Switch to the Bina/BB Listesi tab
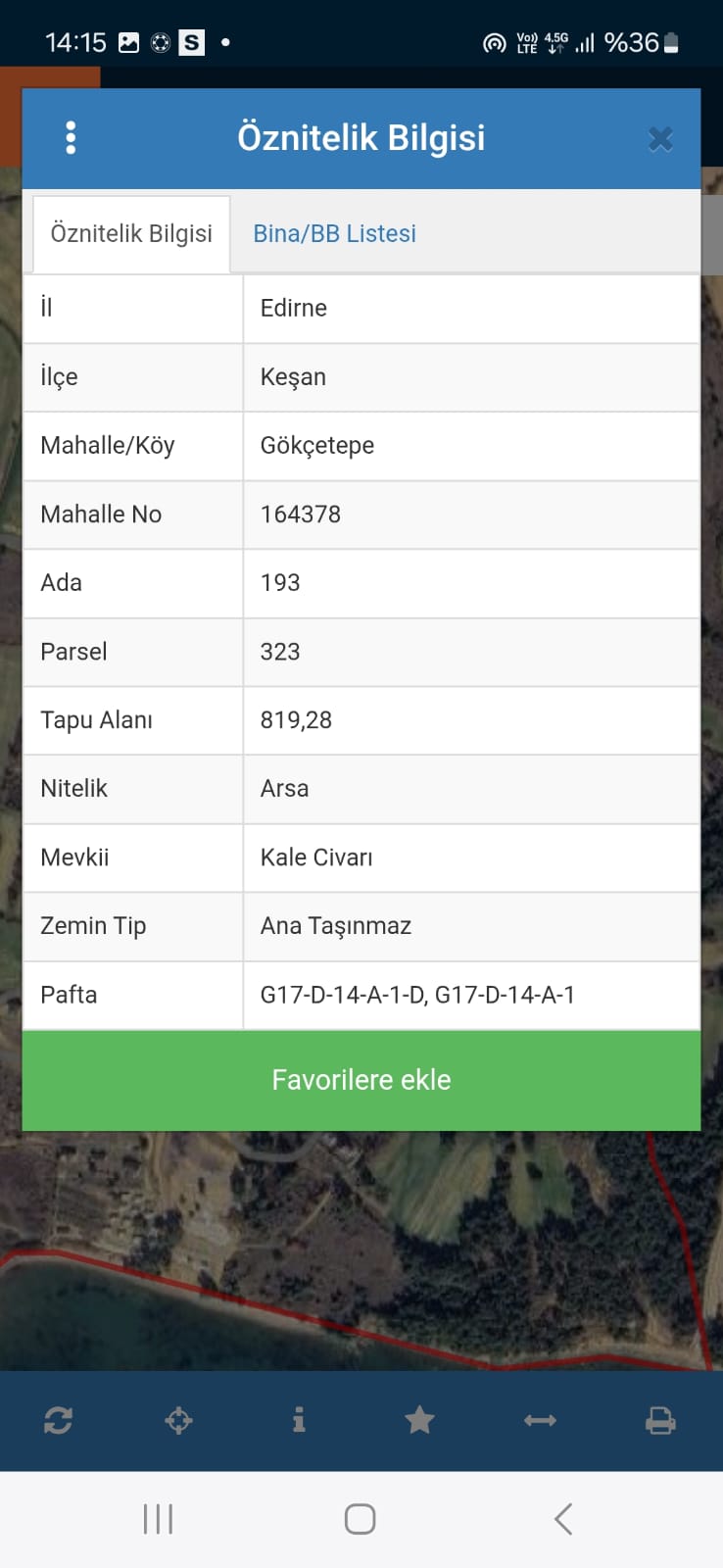 (333, 233)
